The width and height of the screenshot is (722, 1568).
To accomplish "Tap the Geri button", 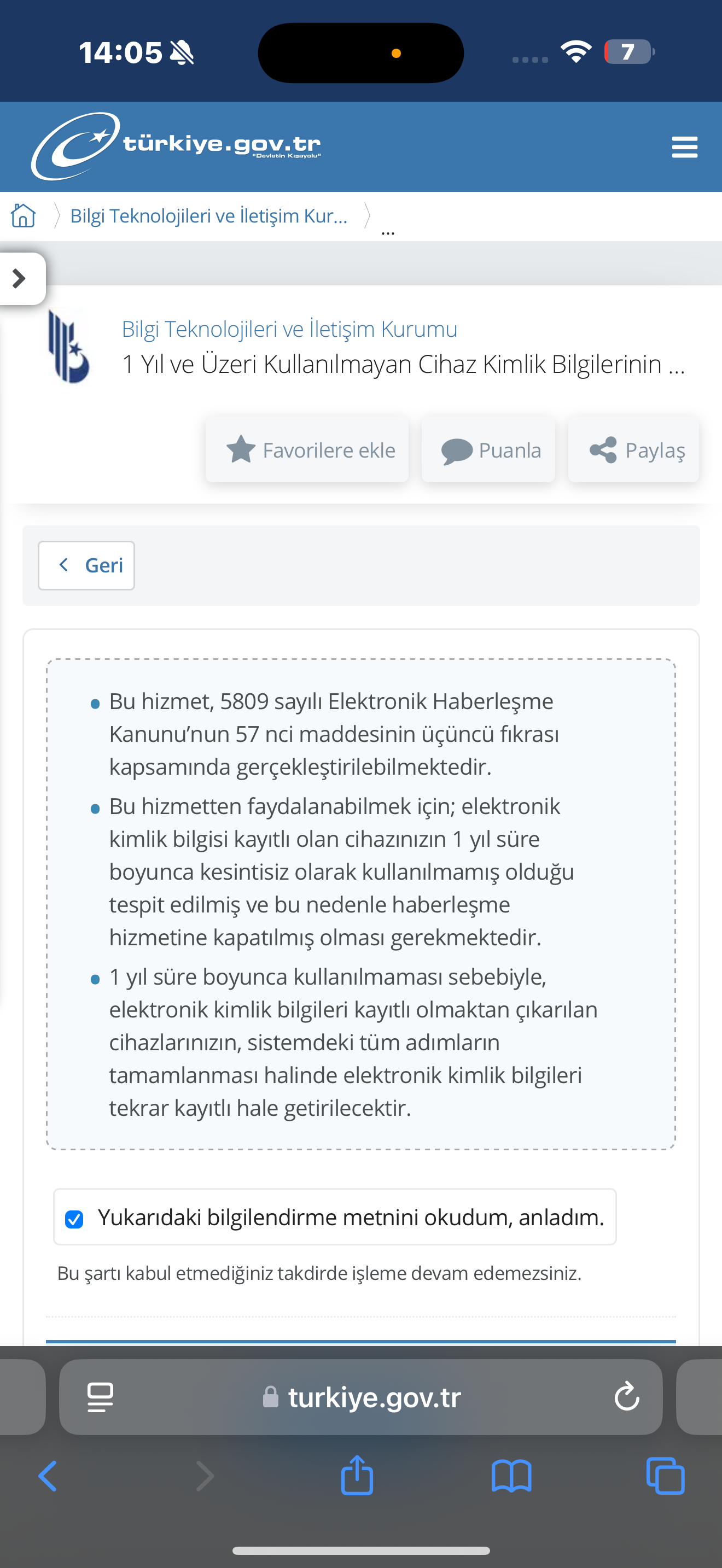I will pos(86,565).
